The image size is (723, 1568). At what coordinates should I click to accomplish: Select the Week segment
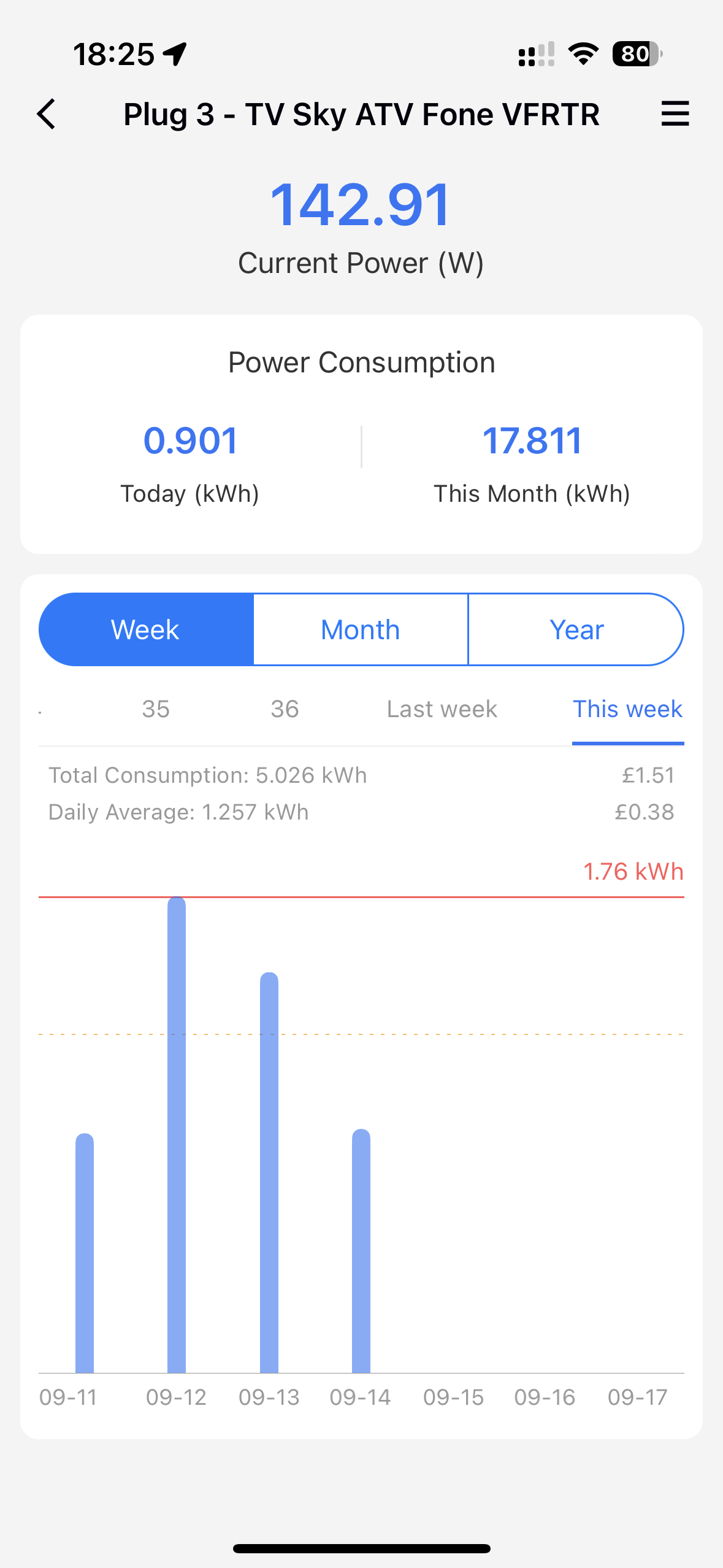146,629
